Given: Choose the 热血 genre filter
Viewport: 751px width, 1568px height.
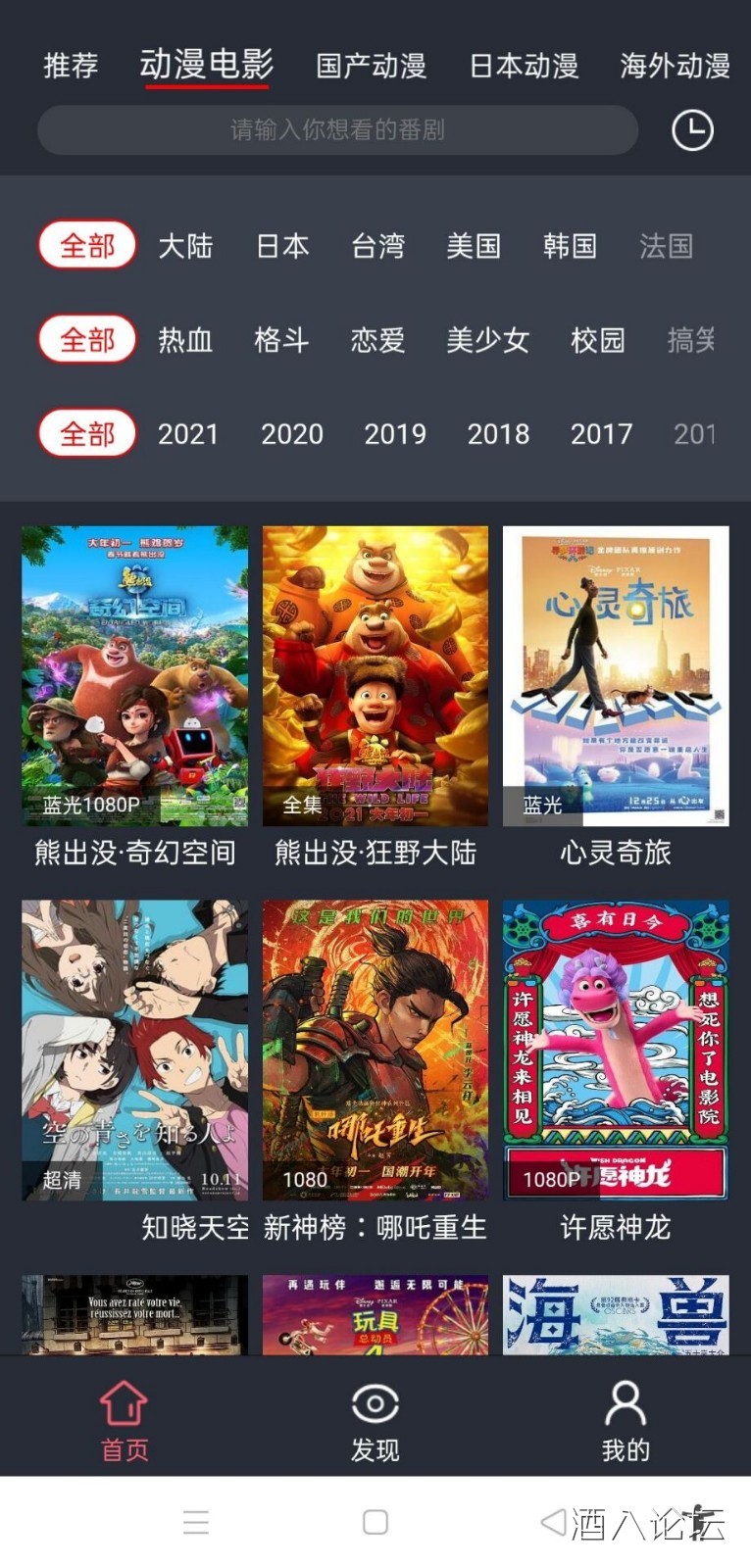Looking at the screenshot, I should (185, 340).
